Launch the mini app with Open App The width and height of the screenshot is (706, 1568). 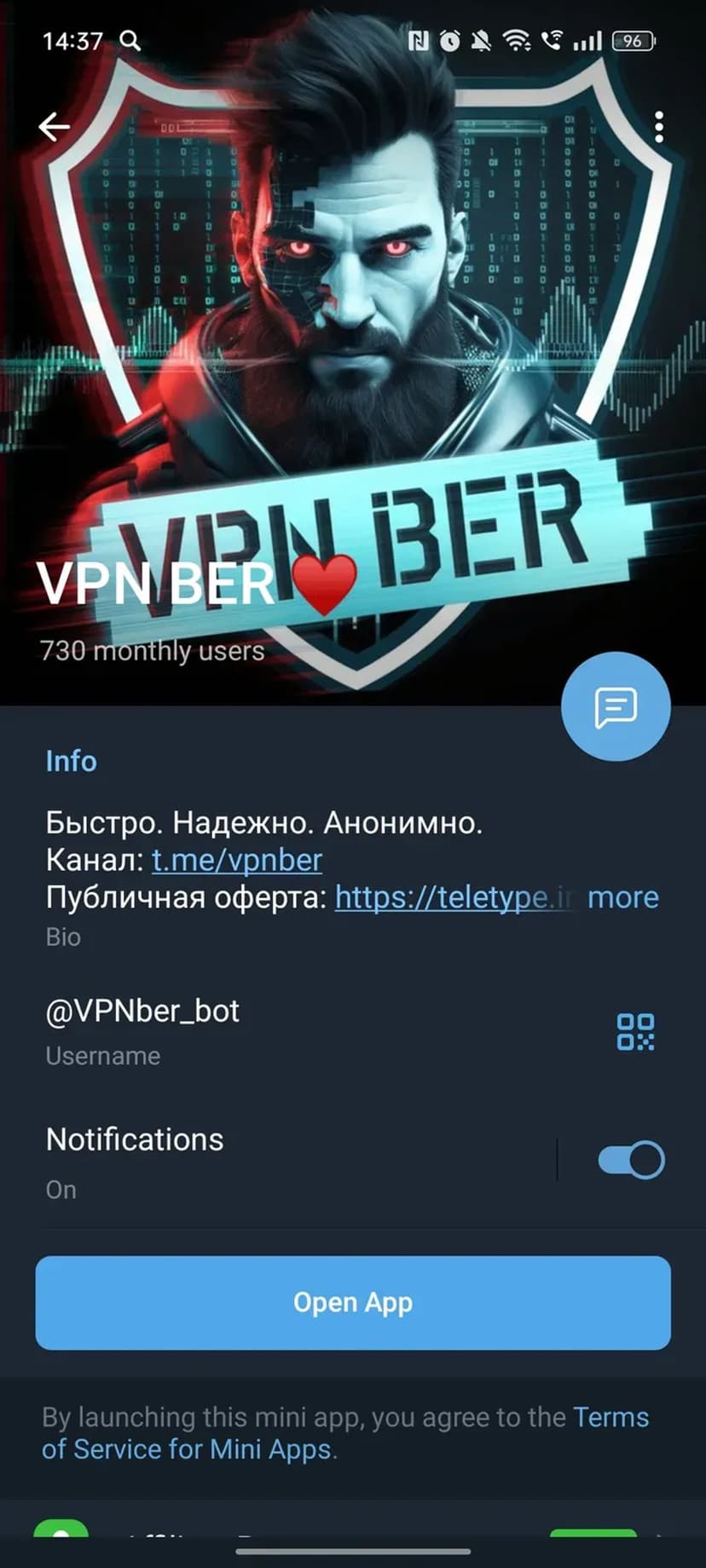[x=353, y=1302]
